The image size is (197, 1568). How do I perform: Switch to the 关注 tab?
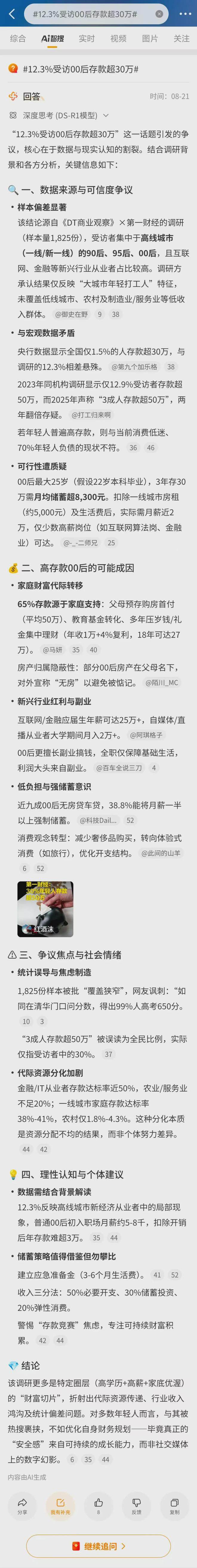(181, 38)
